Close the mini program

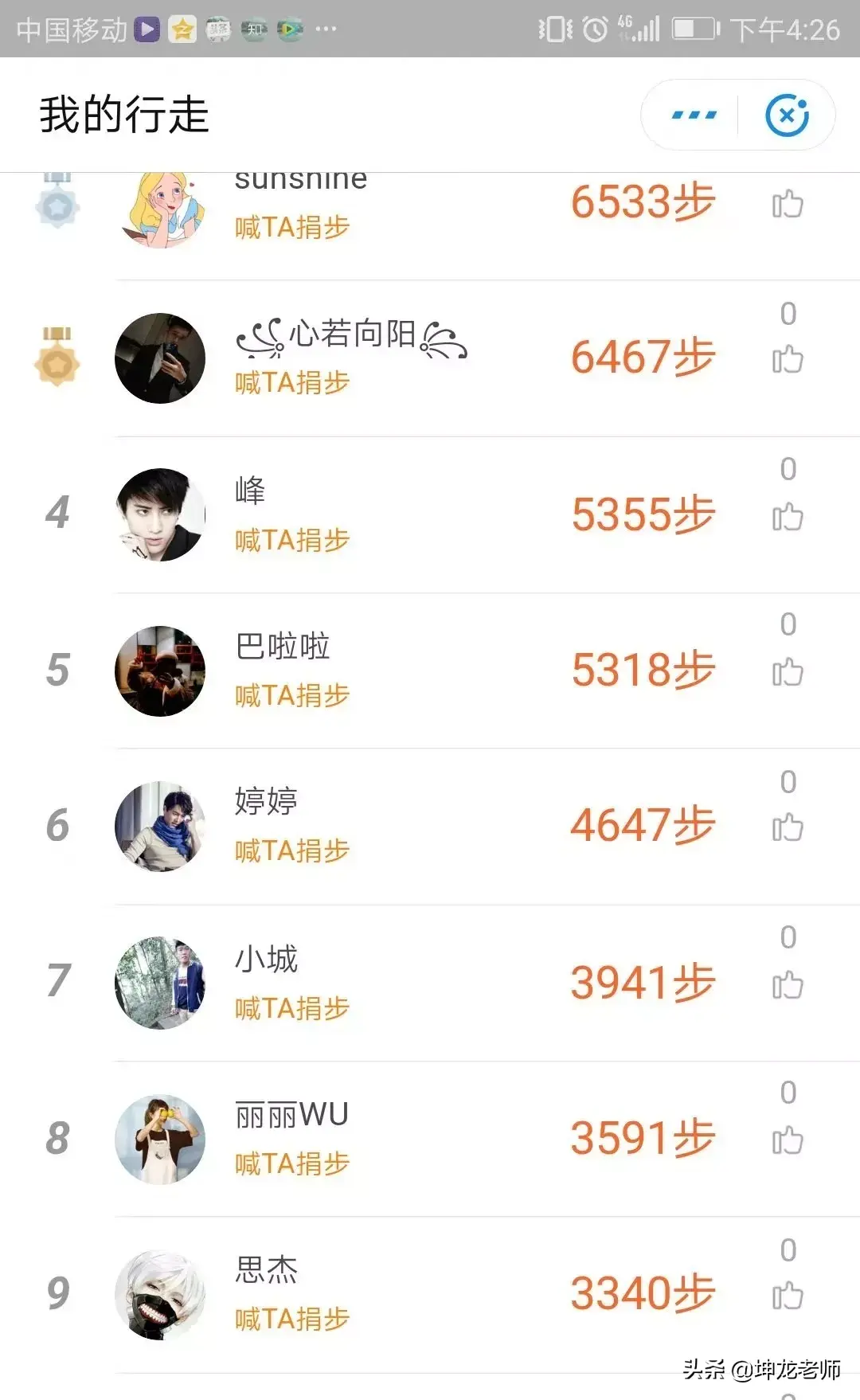[x=787, y=115]
